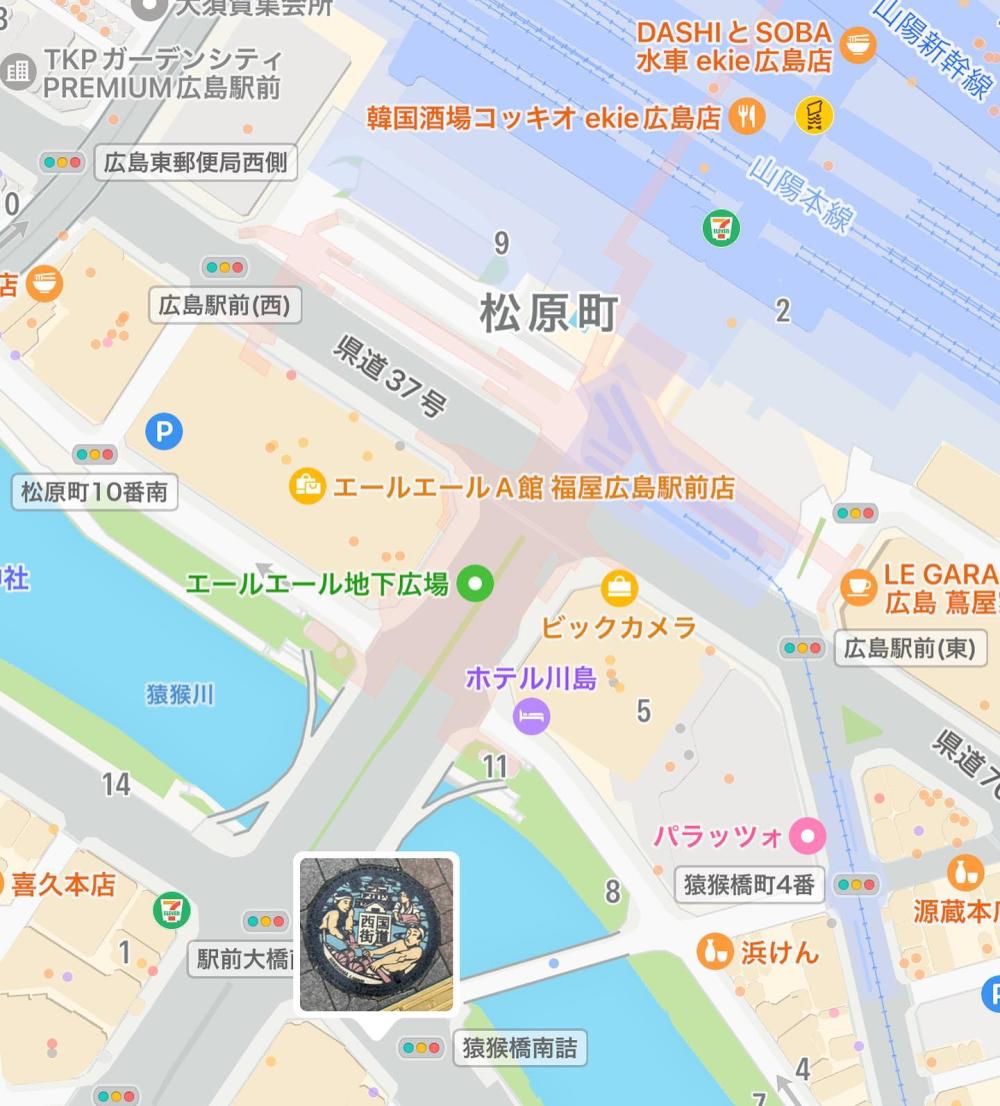Tap the parking P marker

pos(164,431)
